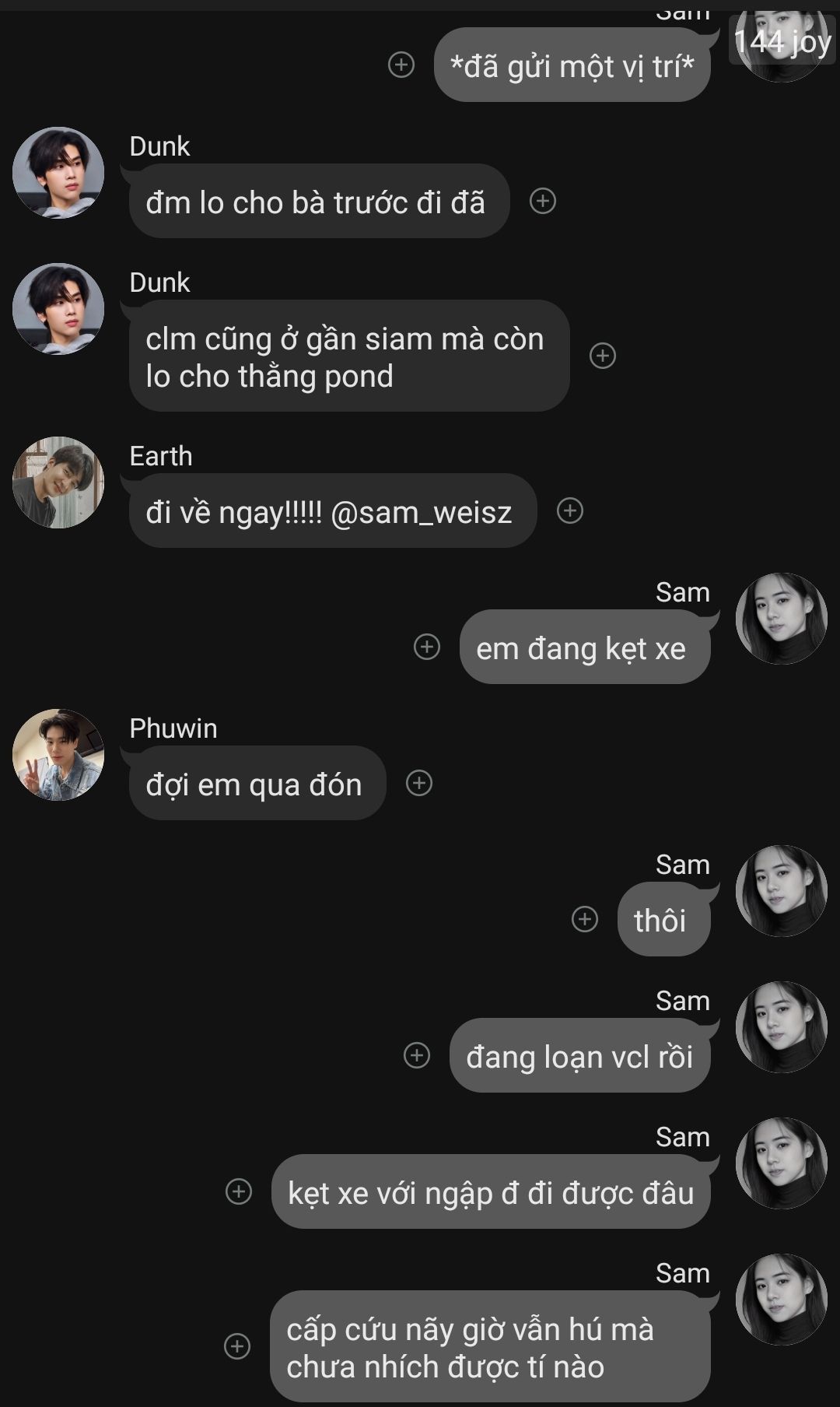840x1407 pixels.
Task: Open Sam's avatar next to "em đang kẹt xe"
Action: [x=781, y=619]
